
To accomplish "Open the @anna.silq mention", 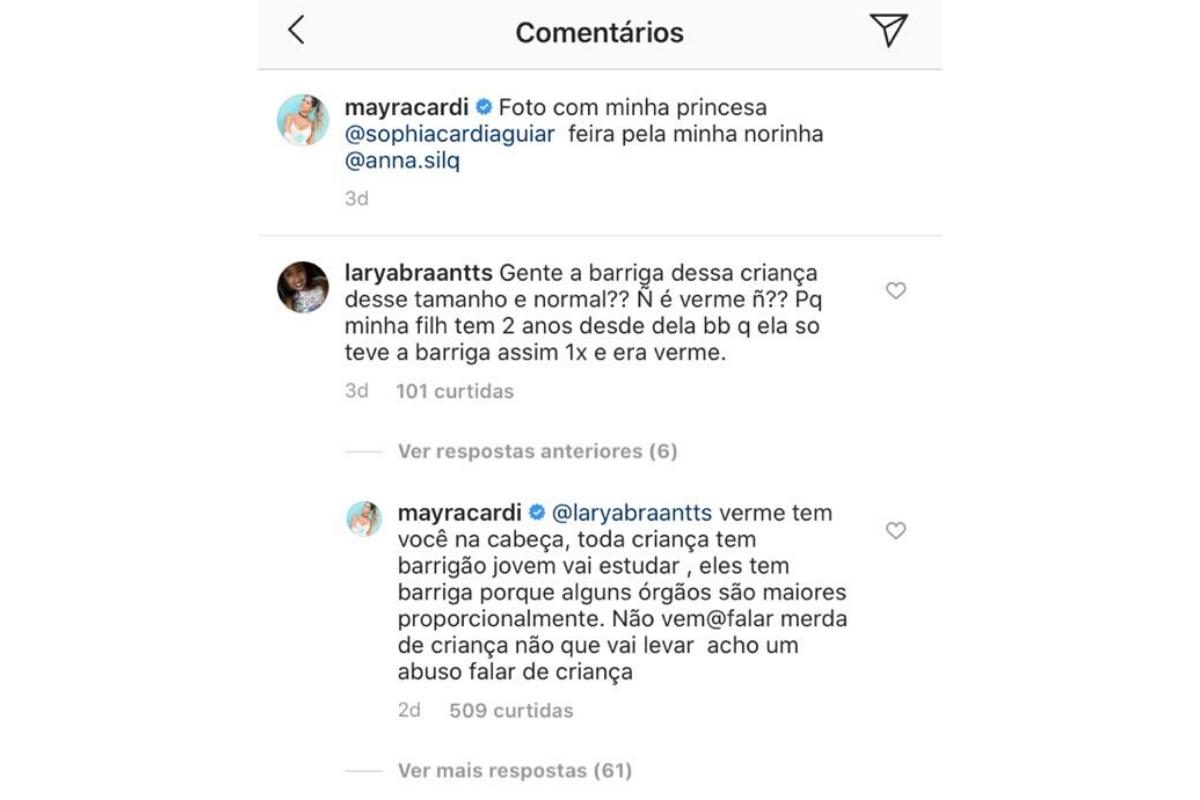I will point(401,161).
